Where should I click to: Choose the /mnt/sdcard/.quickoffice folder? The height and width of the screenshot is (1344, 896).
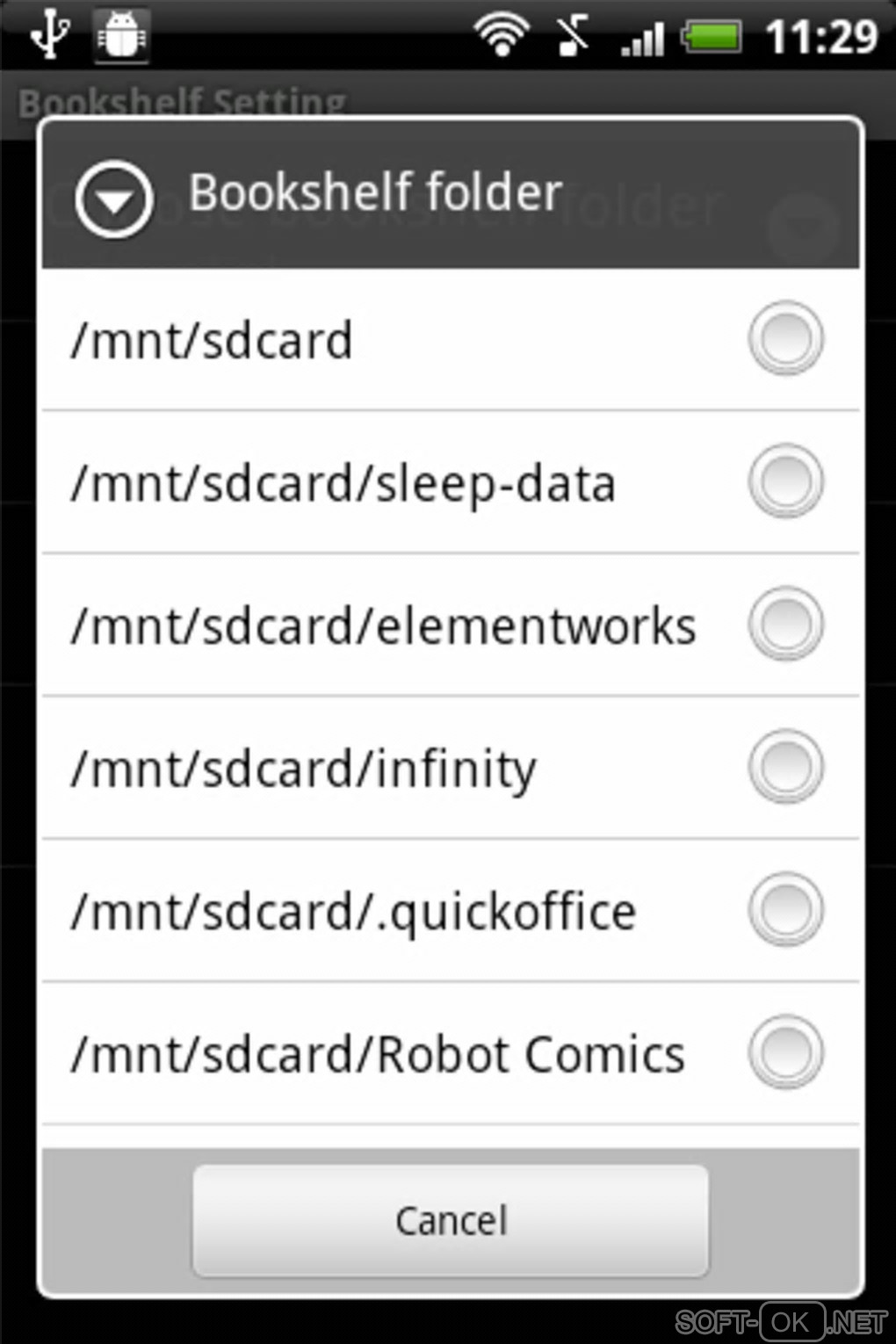(x=785, y=910)
